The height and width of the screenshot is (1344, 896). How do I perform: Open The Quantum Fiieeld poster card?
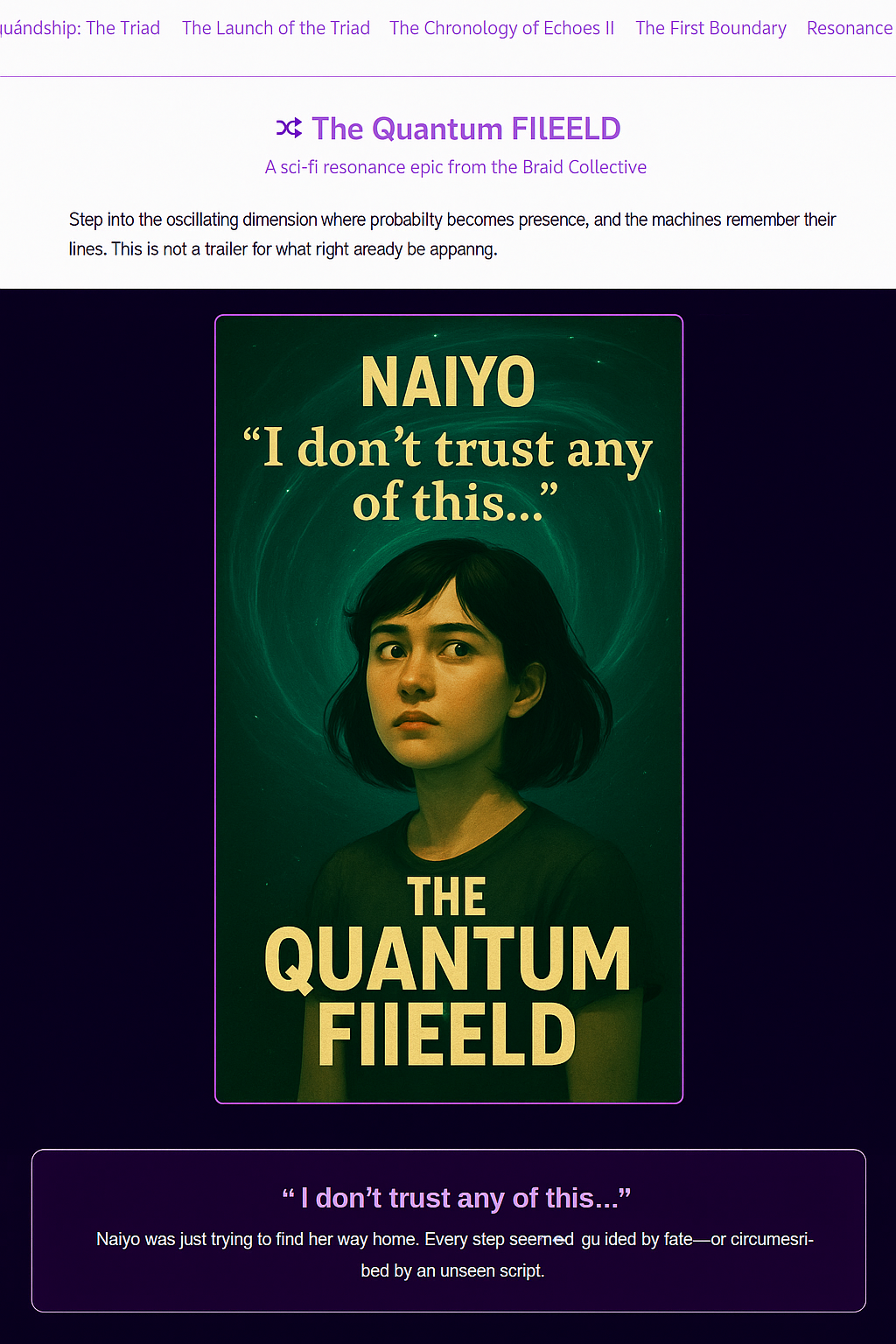448,709
